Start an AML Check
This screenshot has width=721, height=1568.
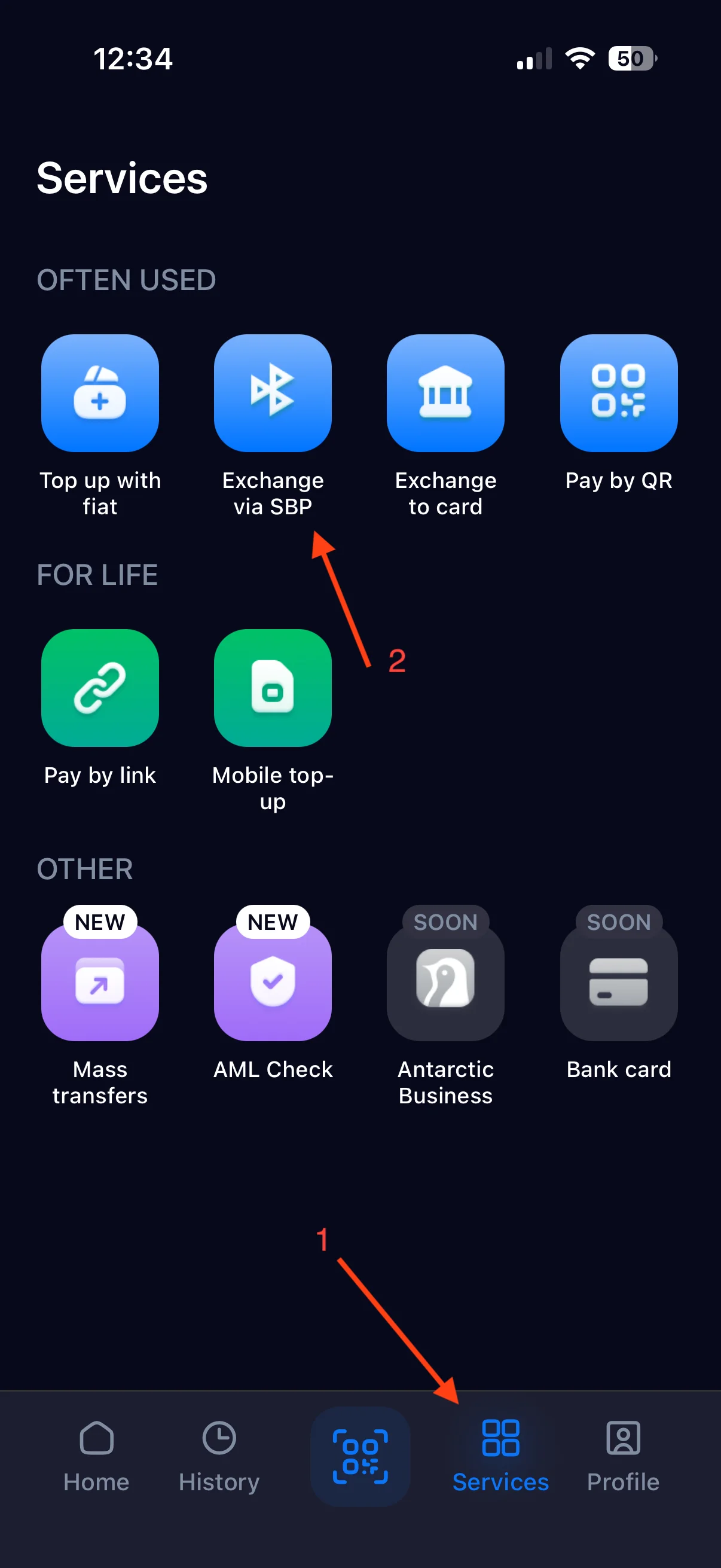coord(273,983)
